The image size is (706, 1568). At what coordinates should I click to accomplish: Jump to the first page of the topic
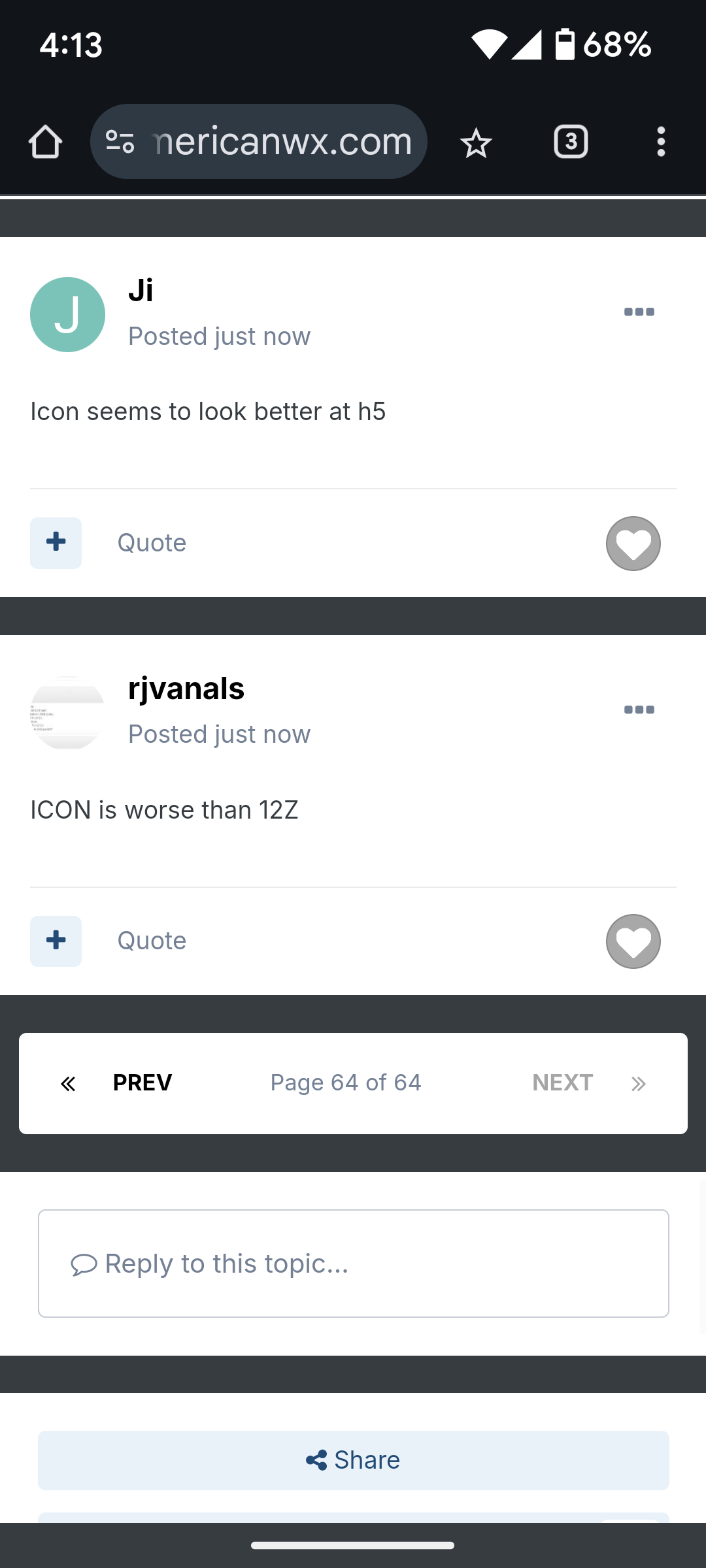[68, 1084]
